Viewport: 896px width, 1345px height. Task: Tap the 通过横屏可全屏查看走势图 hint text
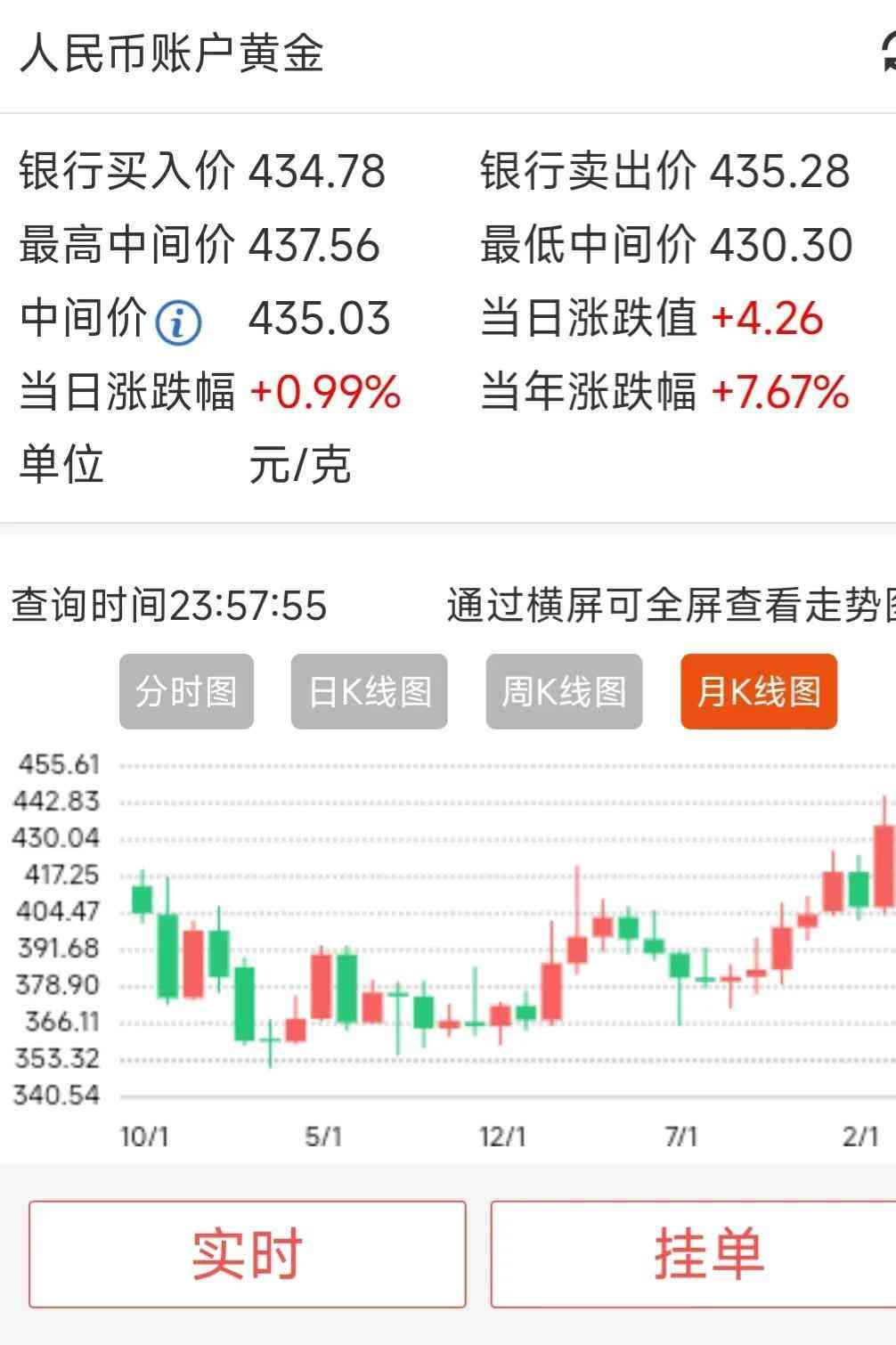(x=668, y=604)
